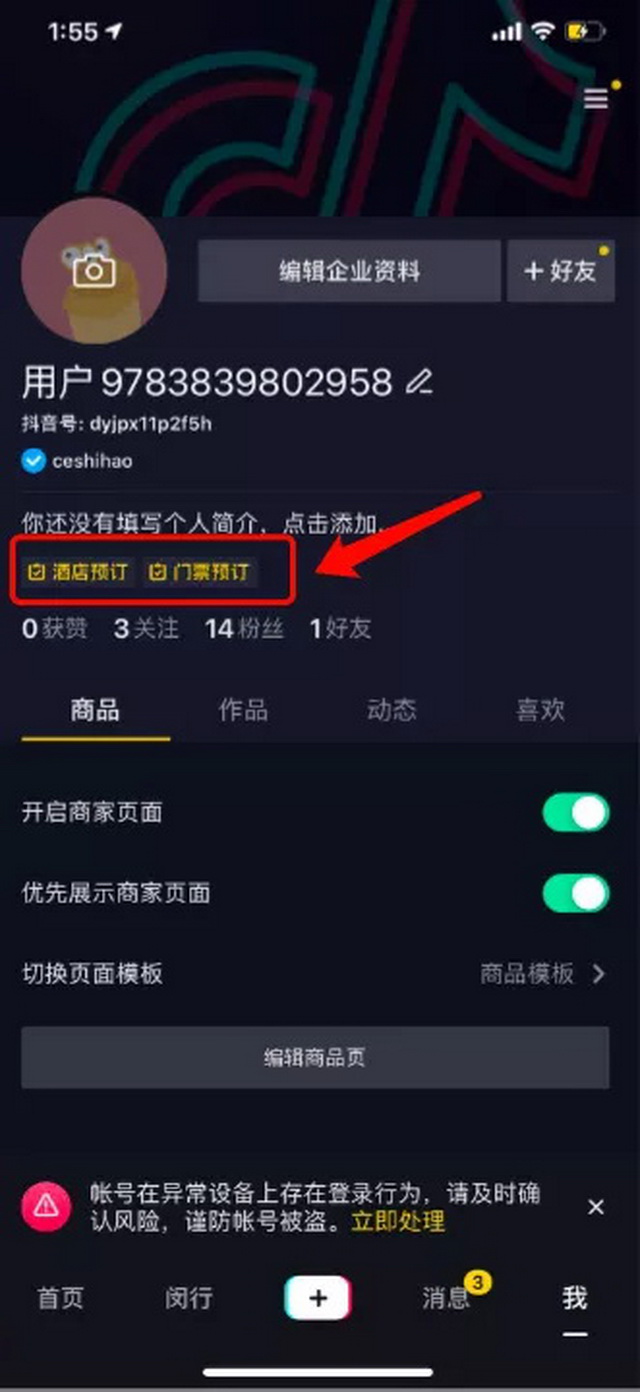This screenshot has width=640, height=1392.
Task: Switch to the 喜欢 tab
Action: pos(540,710)
